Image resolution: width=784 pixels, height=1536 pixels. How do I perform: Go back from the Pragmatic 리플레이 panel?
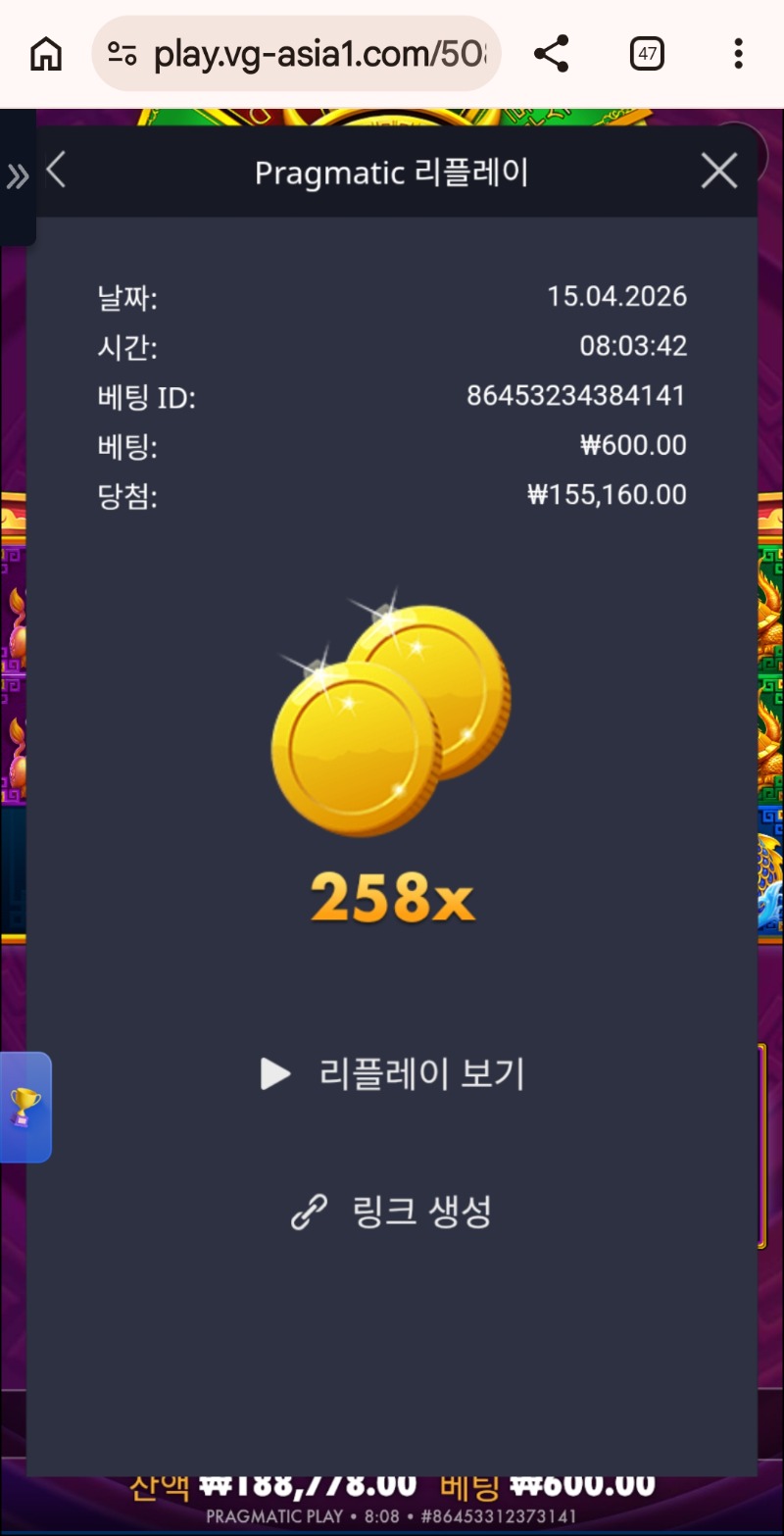pyautogui.click(x=57, y=171)
